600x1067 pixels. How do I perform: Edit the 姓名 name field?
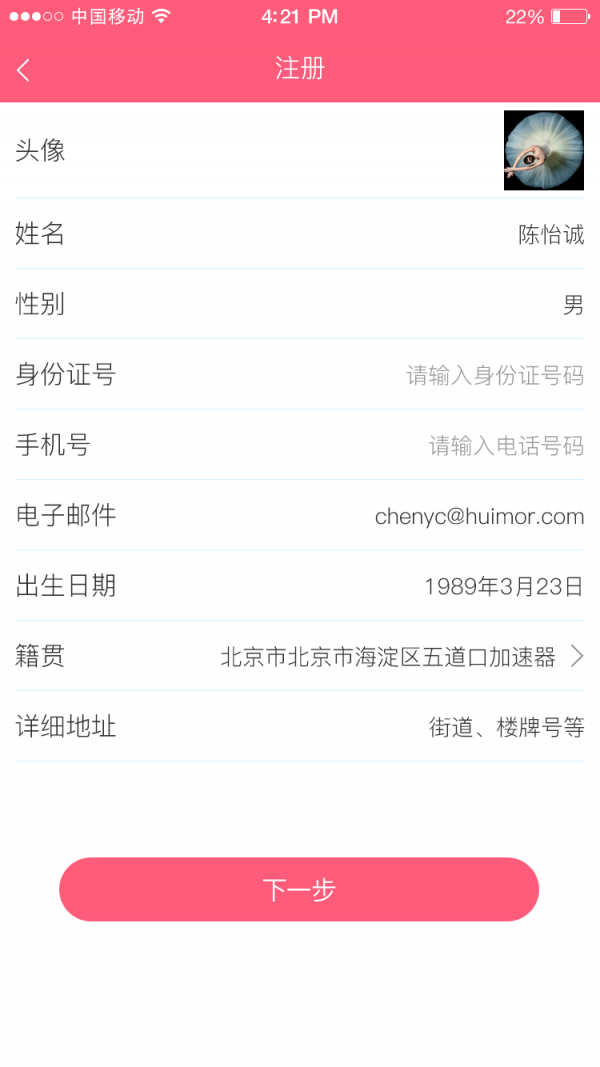tap(300, 233)
